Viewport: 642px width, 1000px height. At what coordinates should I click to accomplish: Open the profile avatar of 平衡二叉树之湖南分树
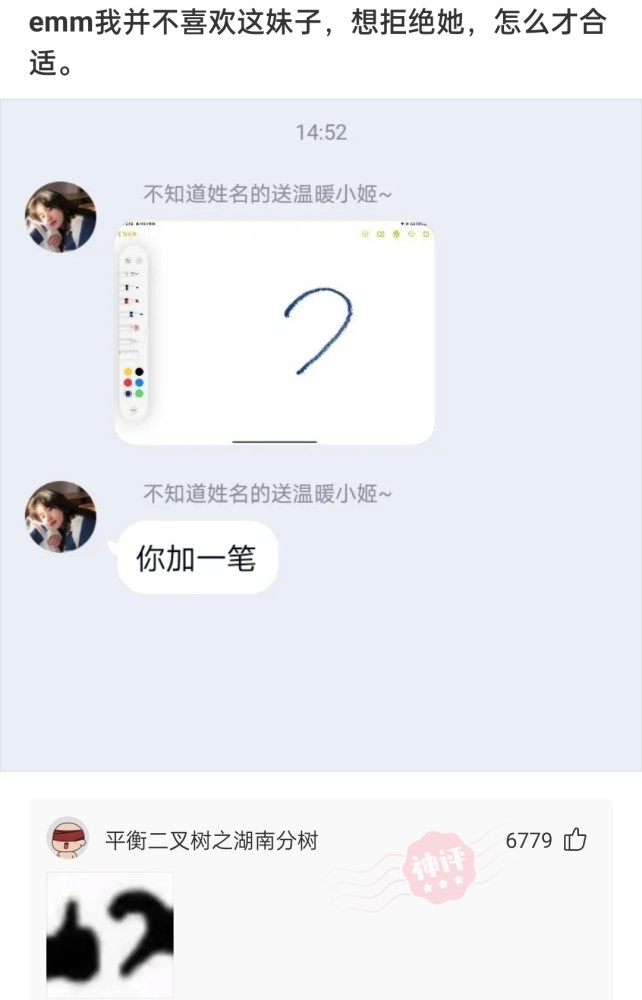[68, 839]
